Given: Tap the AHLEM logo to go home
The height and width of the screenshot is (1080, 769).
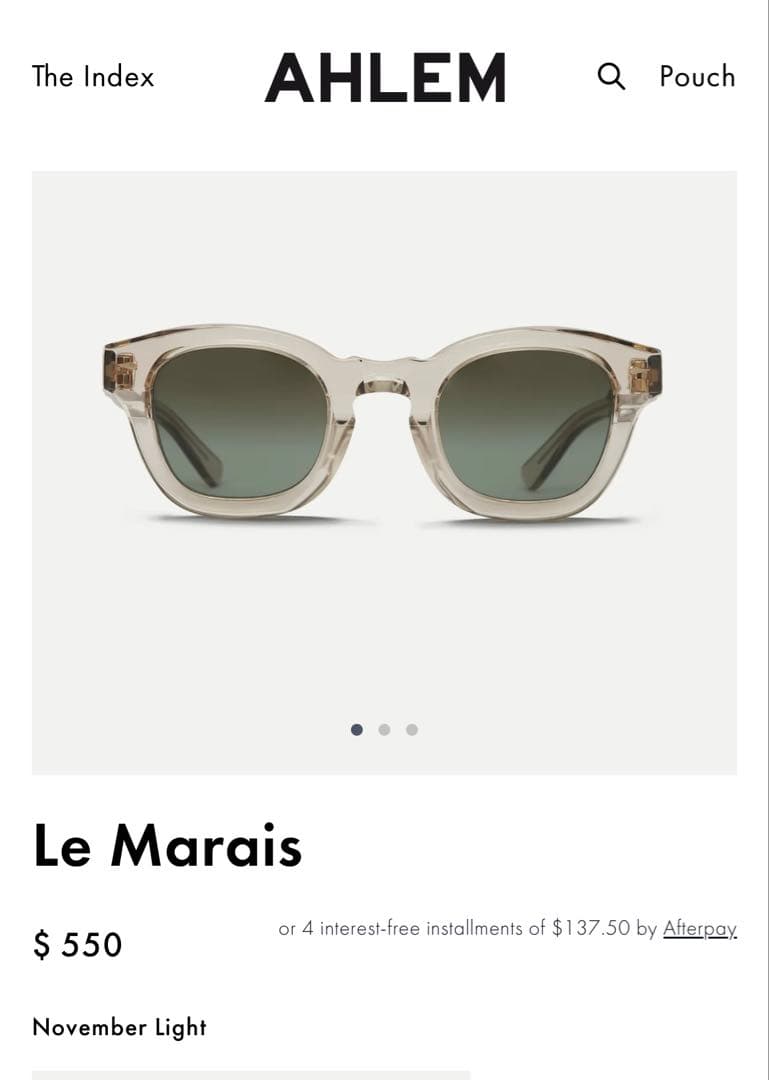Looking at the screenshot, I should point(385,77).
